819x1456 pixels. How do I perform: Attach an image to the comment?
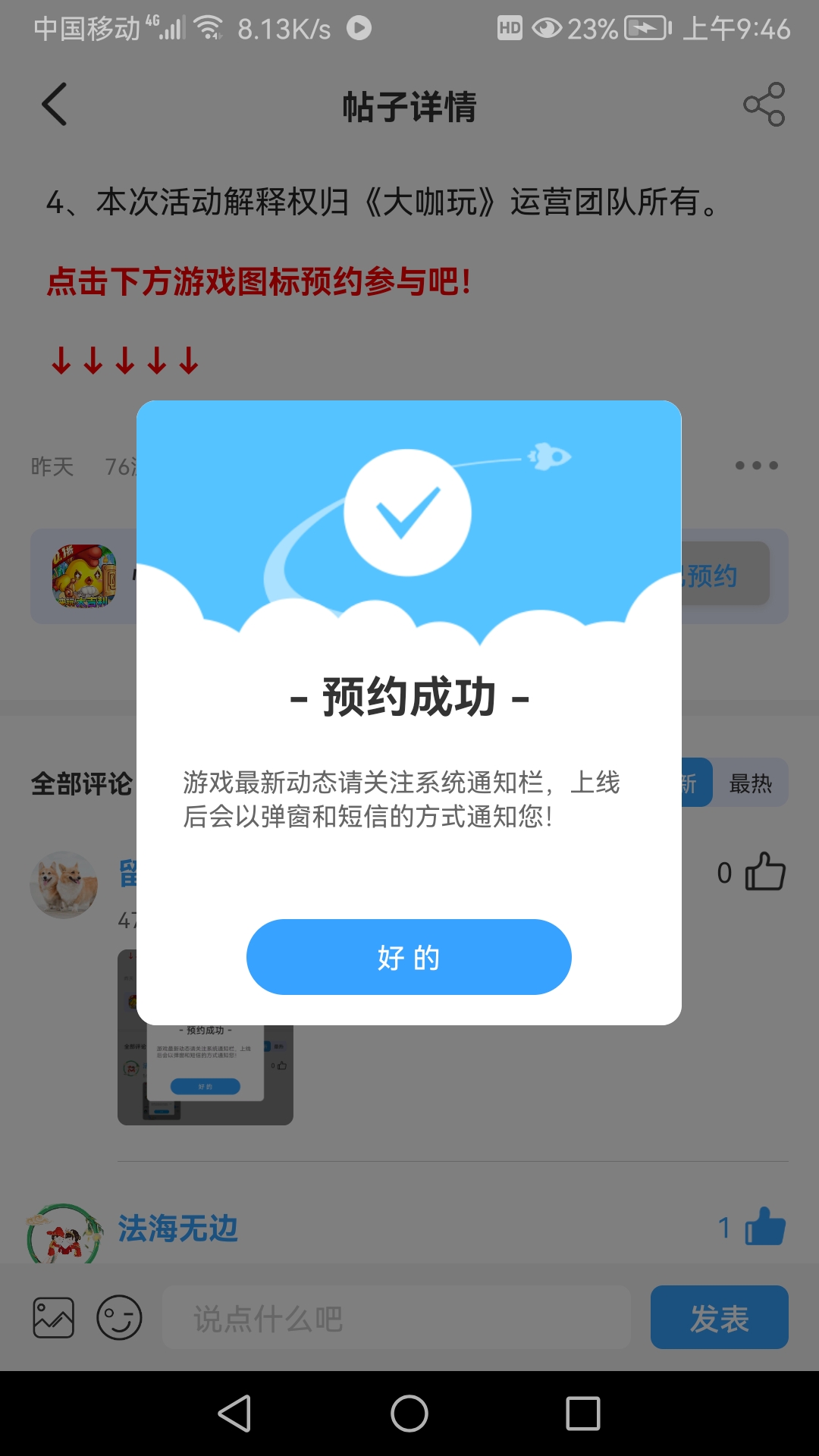(x=54, y=1317)
